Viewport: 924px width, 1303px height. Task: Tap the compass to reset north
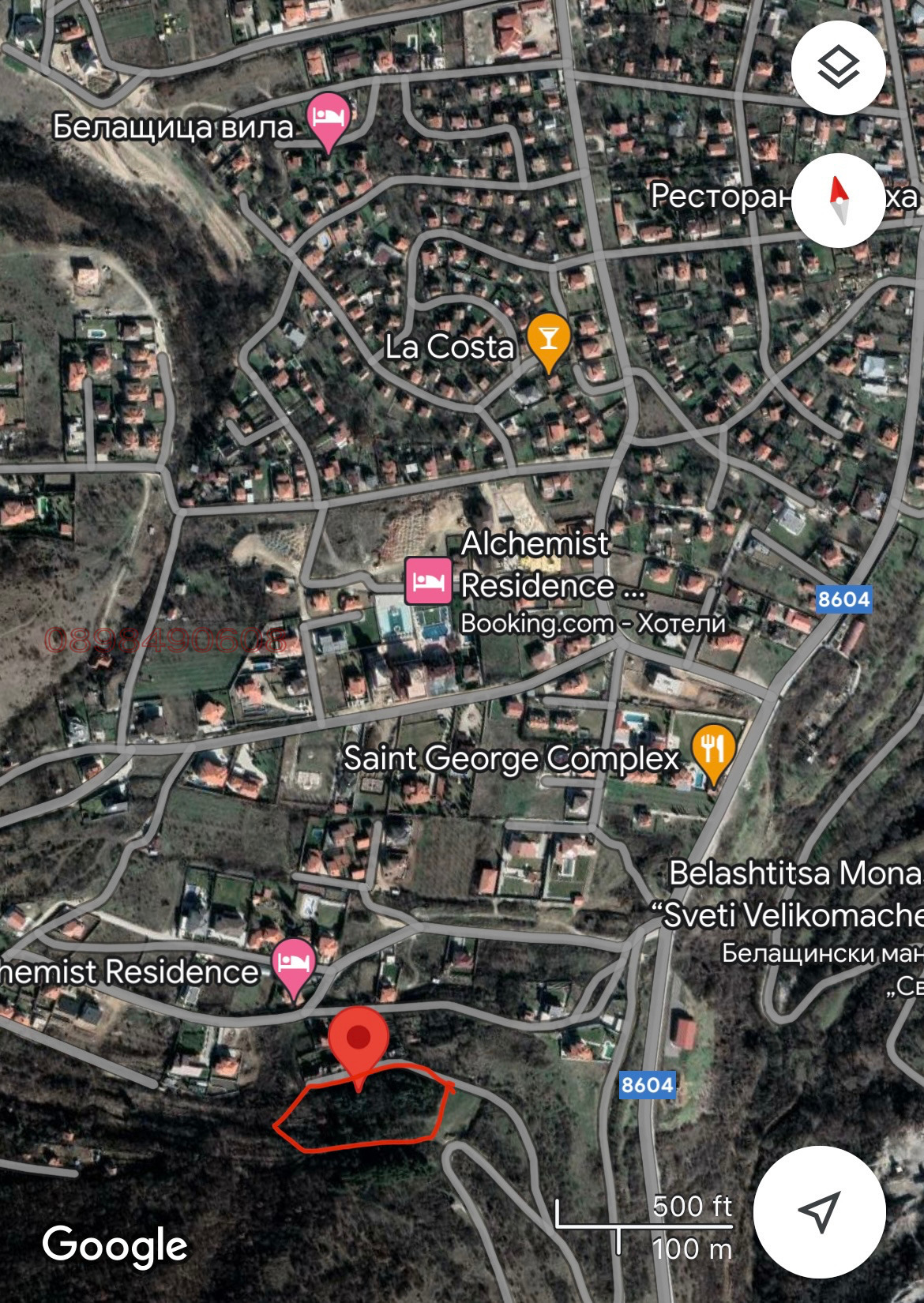(x=838, y=200)
